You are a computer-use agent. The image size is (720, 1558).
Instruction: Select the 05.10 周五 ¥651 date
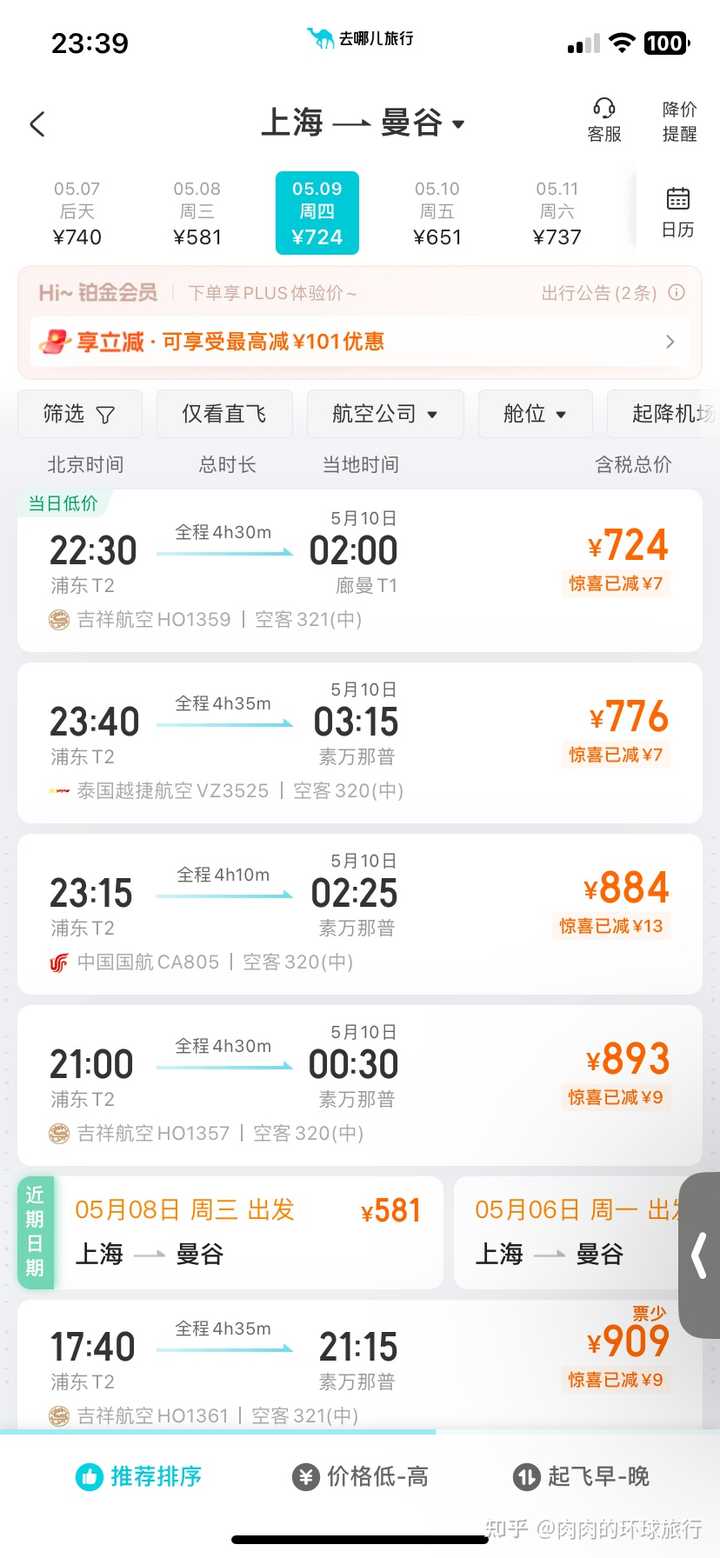pyautogui.click(x=437, y=213)
